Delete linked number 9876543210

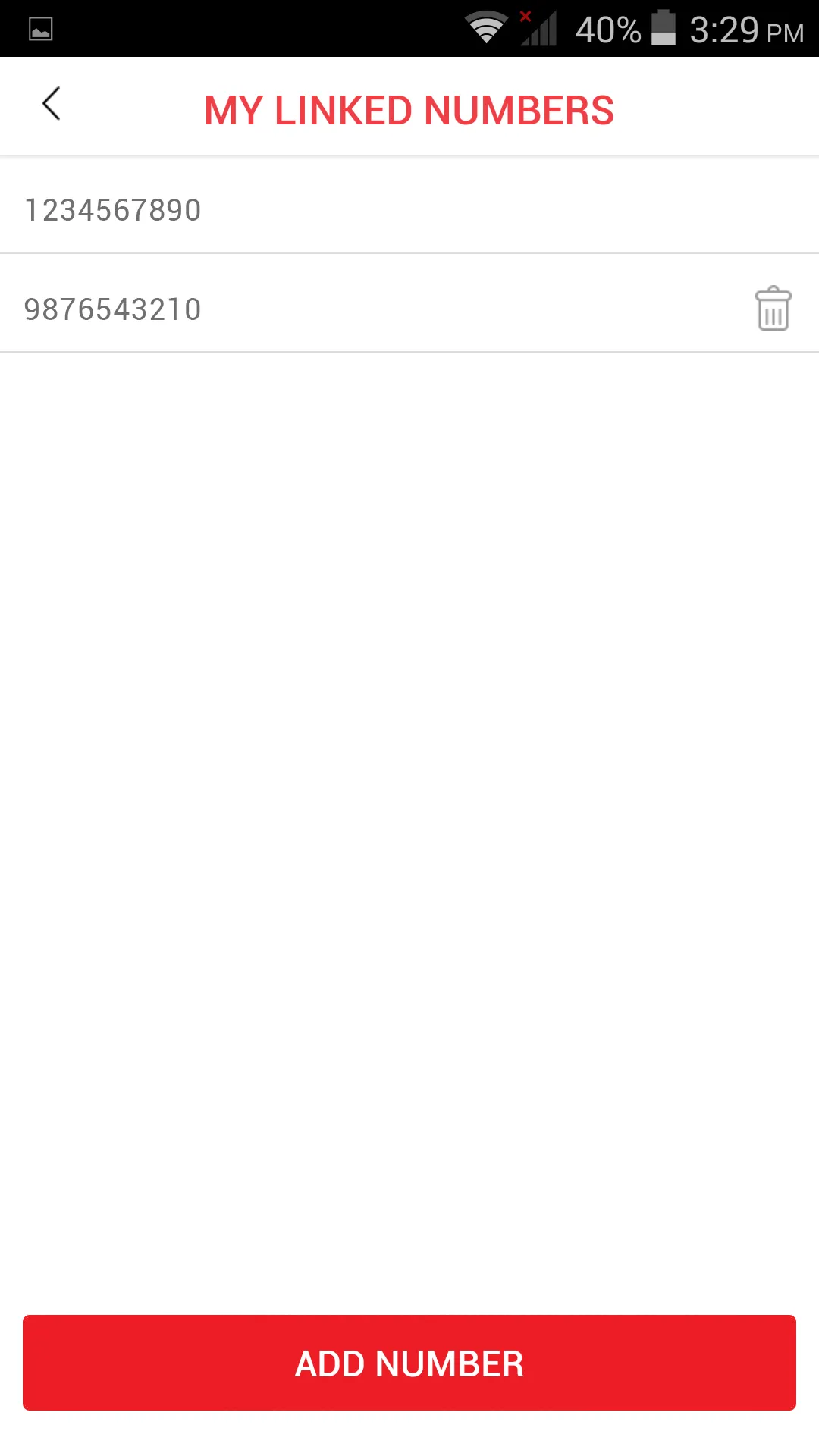point(773,309)
